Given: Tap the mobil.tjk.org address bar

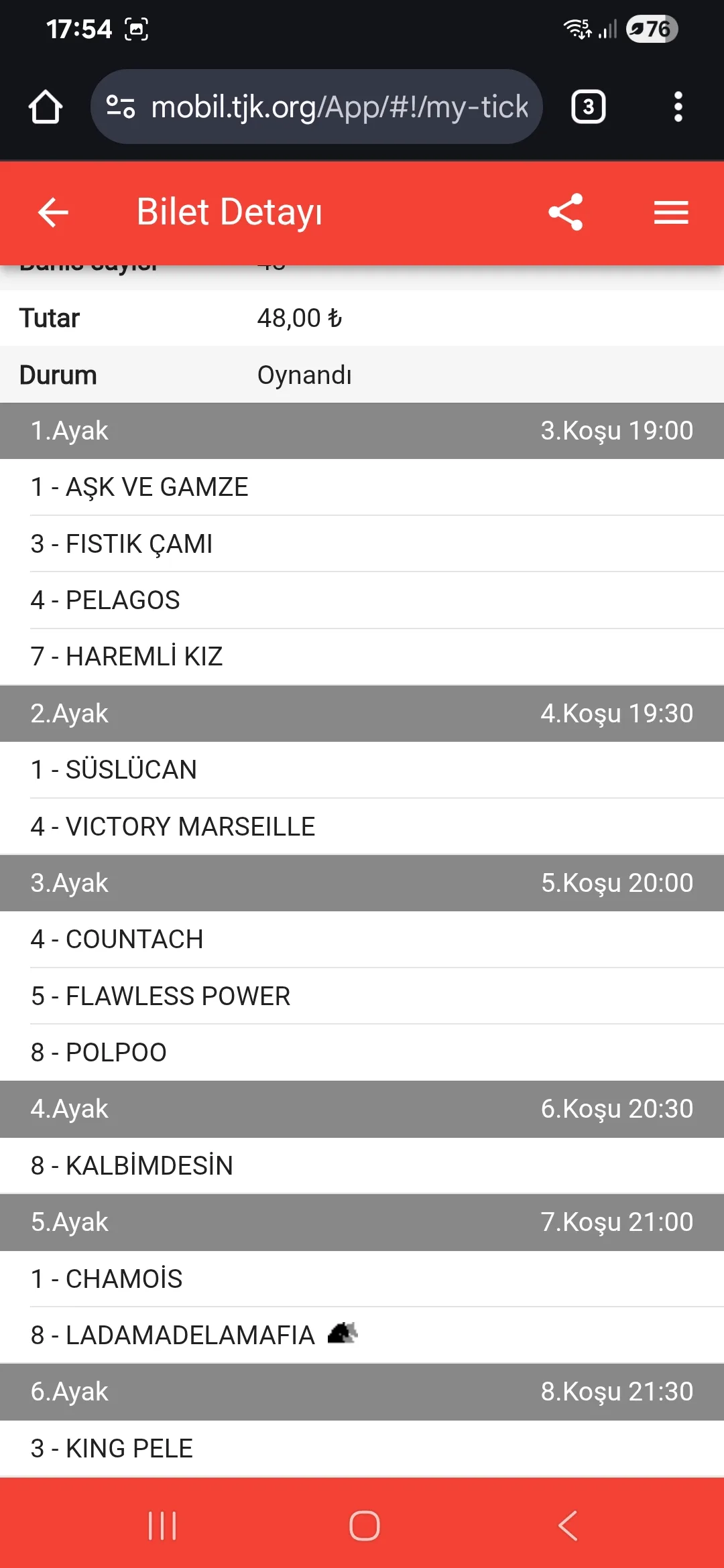Looking at the screenshot, I should 339,107.
